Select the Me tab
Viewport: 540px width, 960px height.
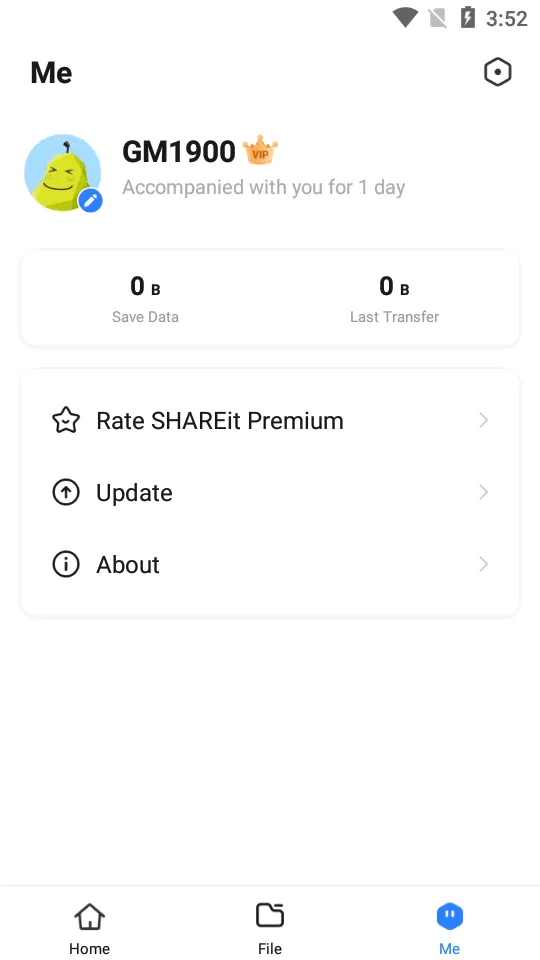tap(450, 928)
